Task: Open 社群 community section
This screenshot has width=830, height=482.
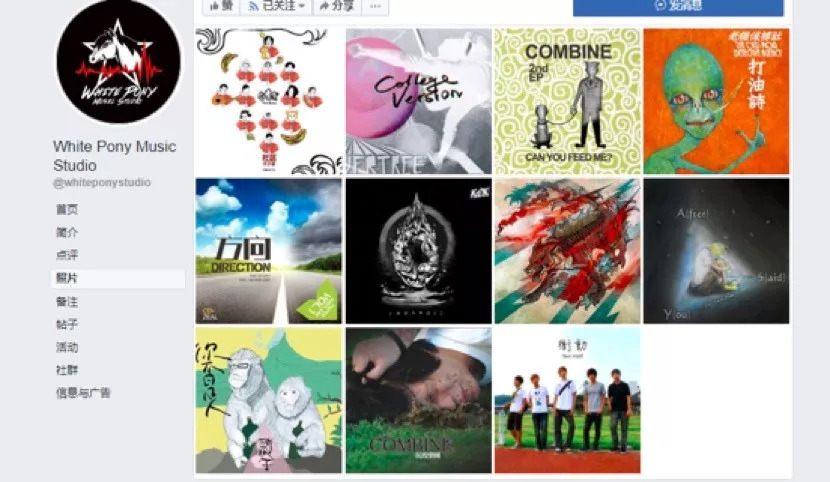Action: point(67,370)
